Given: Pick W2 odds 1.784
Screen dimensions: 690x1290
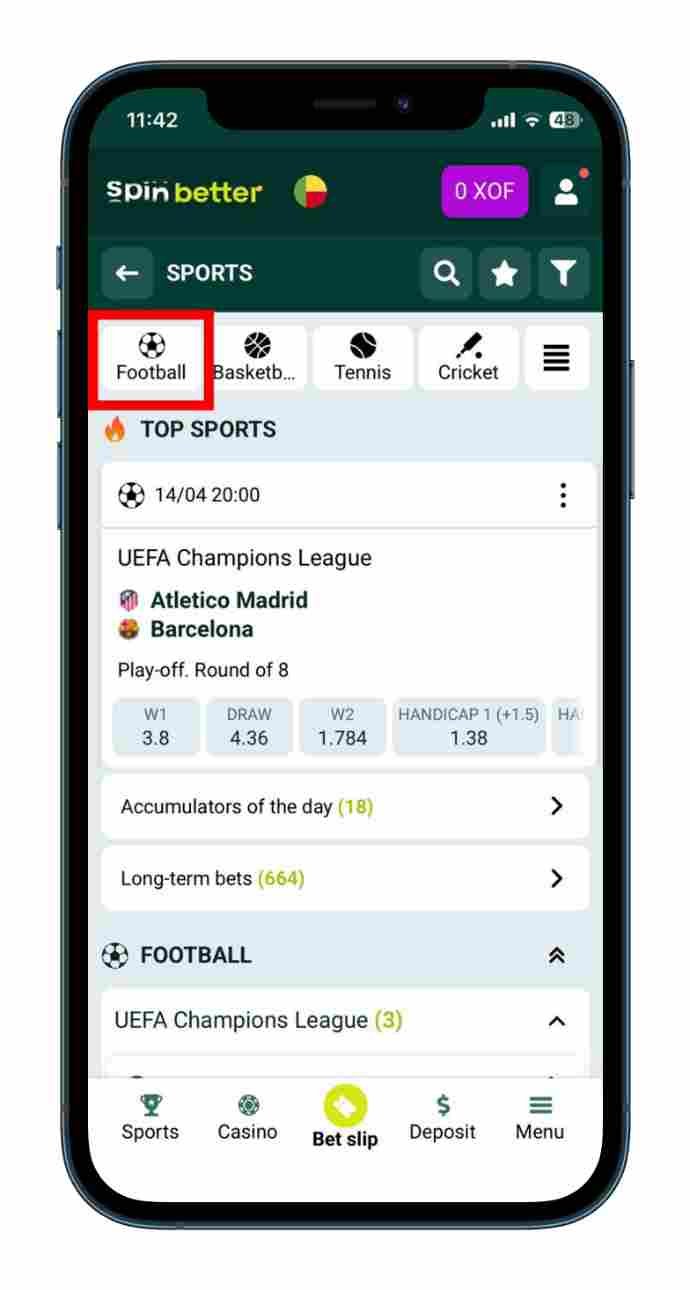Looking at the screenshot, I should pos(342,727).
